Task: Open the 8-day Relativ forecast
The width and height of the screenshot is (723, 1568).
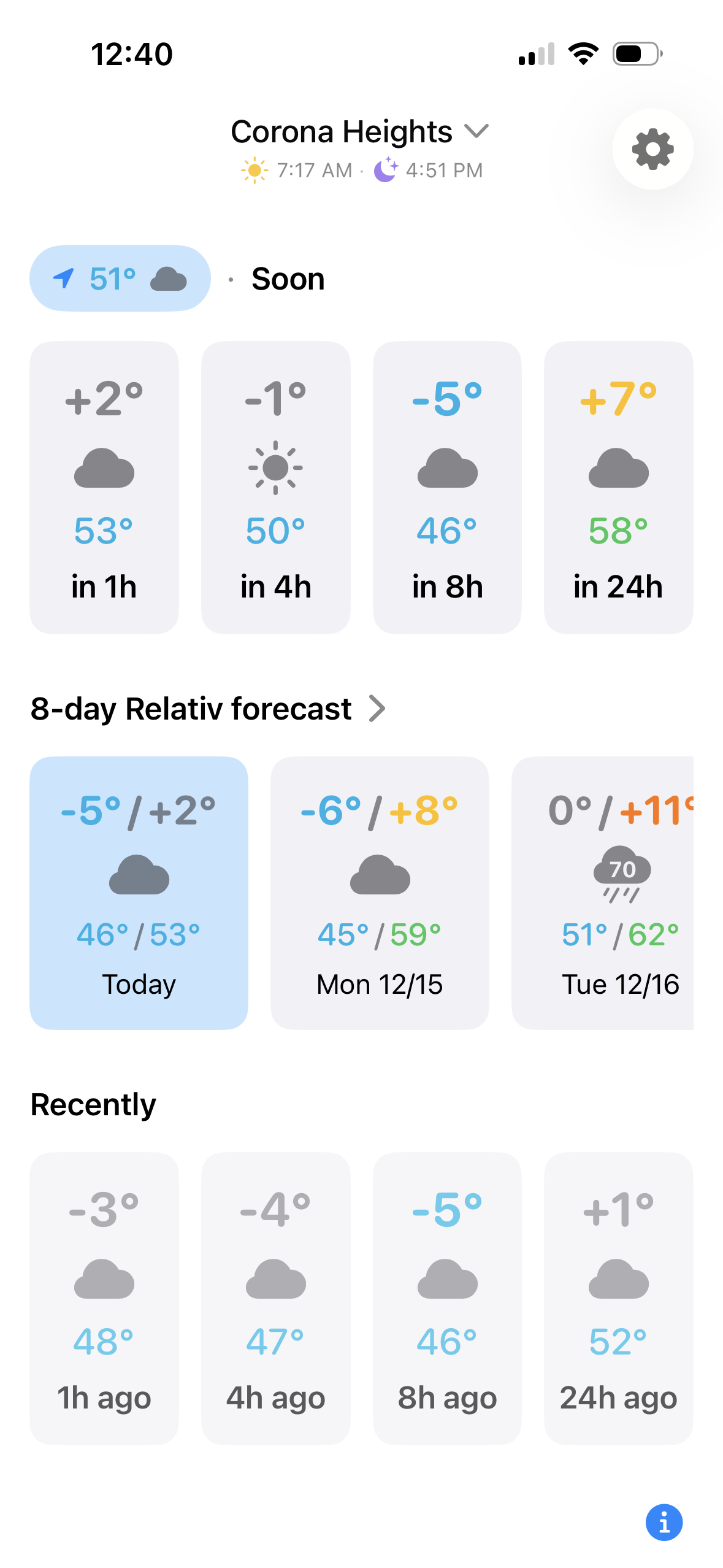Action: point(208,709)
